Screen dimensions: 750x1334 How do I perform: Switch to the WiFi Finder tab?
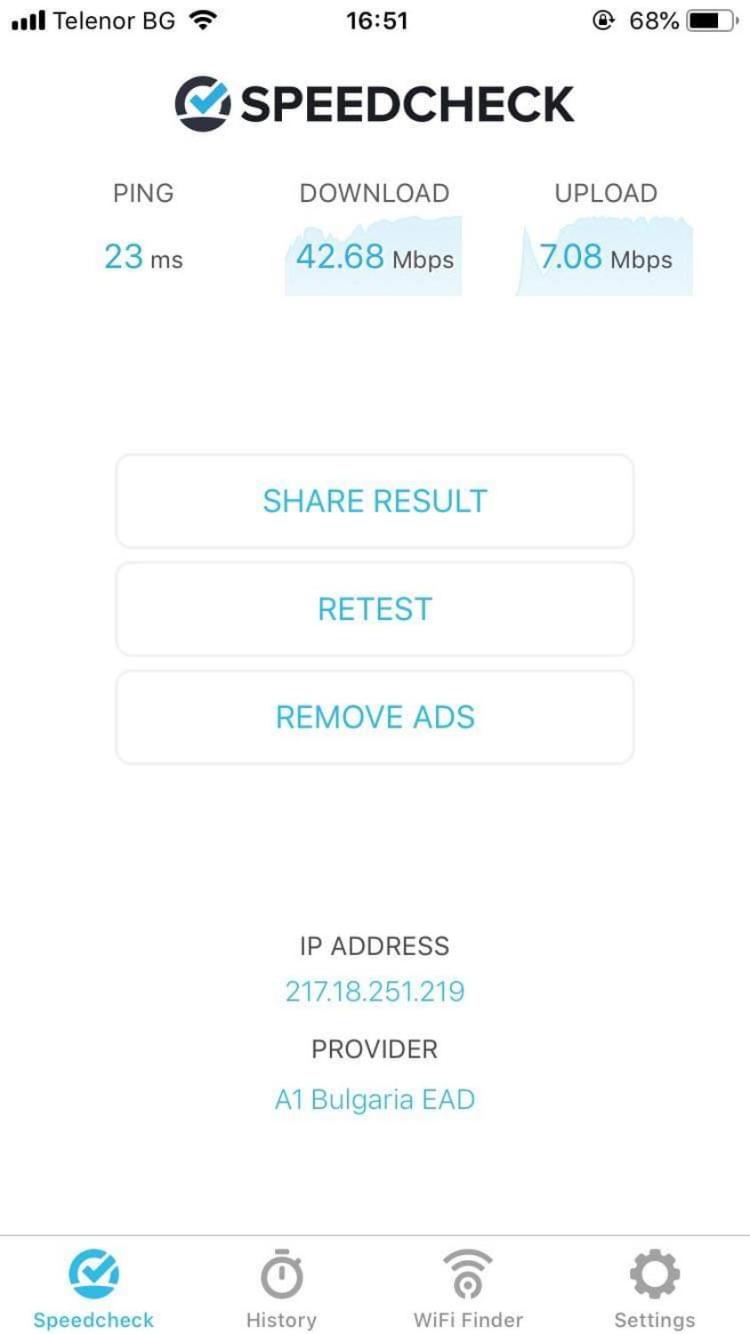tap(468, 1288)
